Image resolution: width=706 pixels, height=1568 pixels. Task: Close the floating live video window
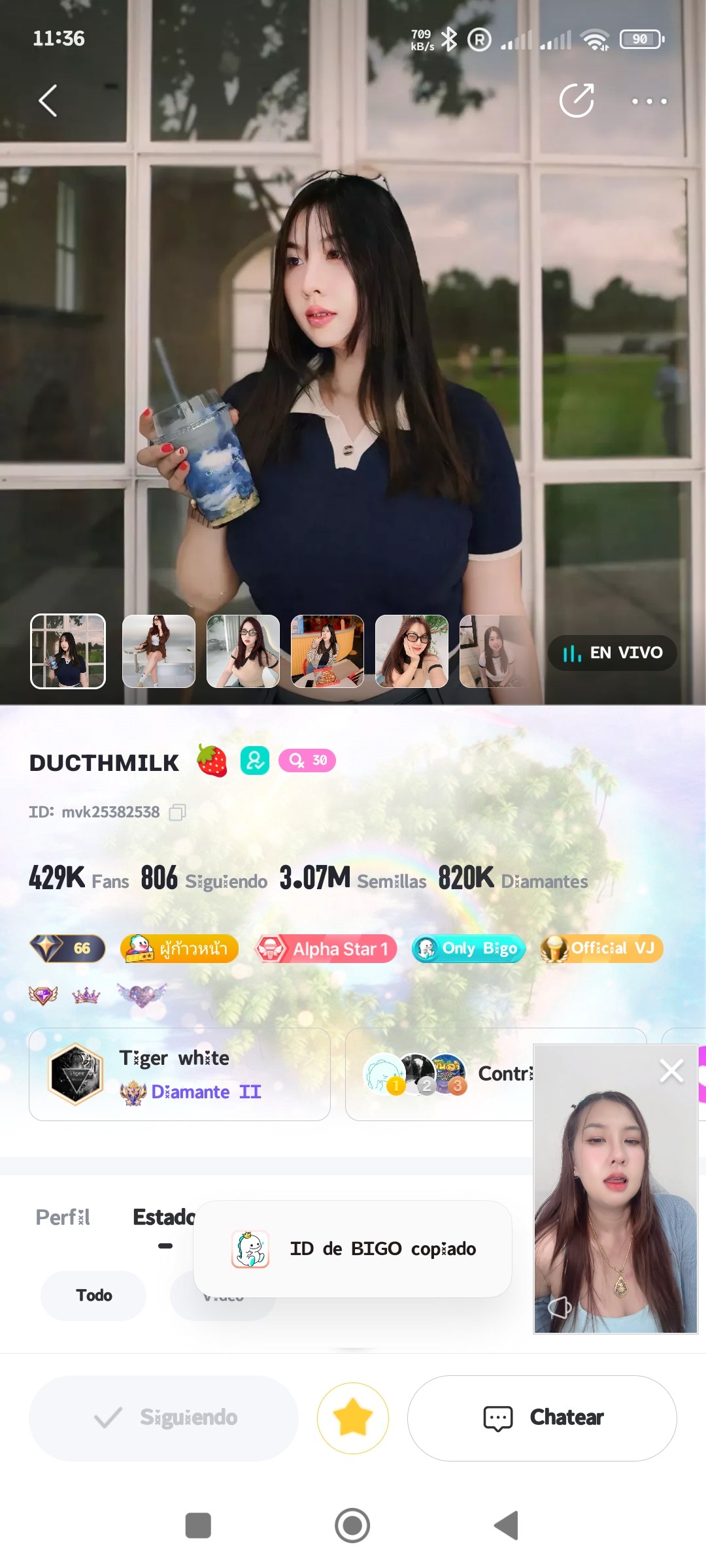pyautogui.click(x=671, y=1071)
